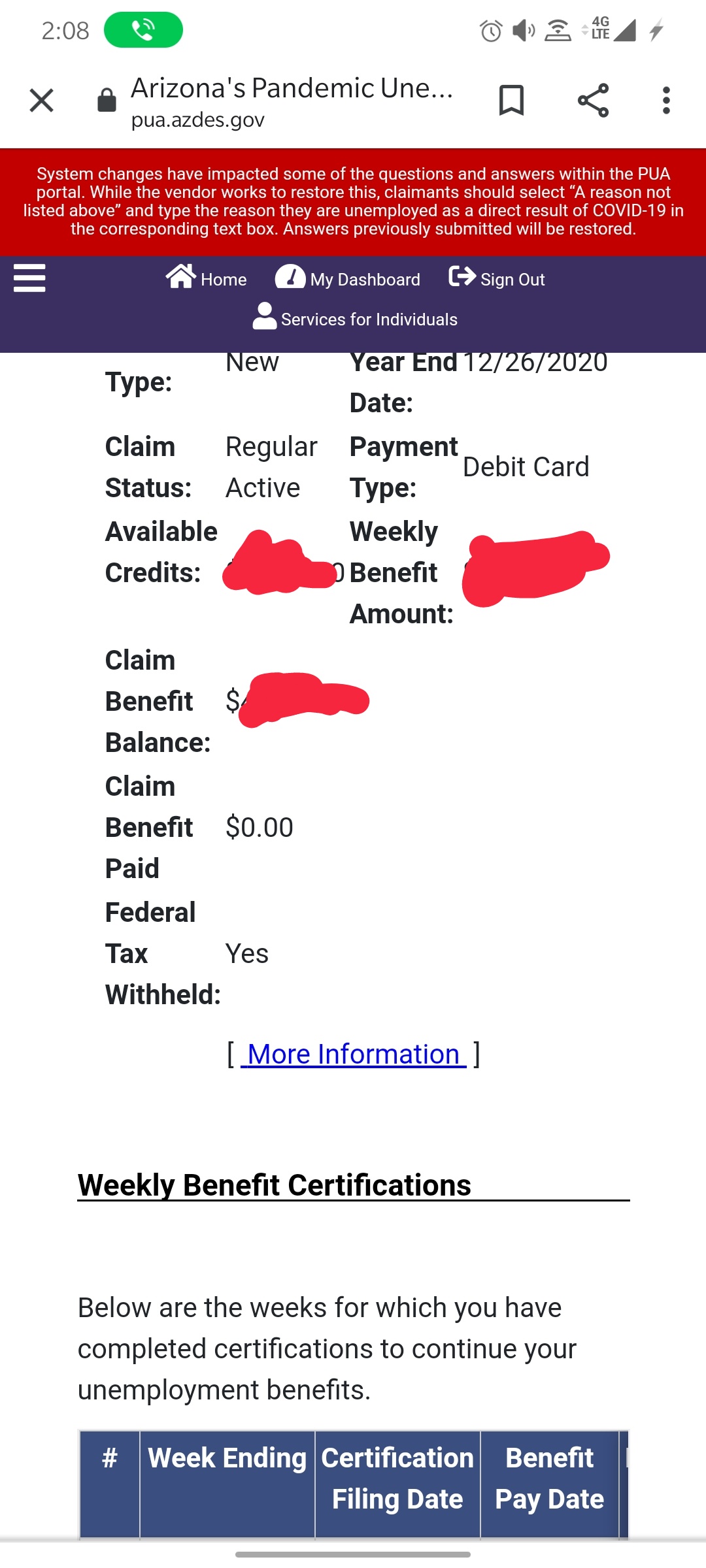Close the browser tab with the X

tap(41, 101)
